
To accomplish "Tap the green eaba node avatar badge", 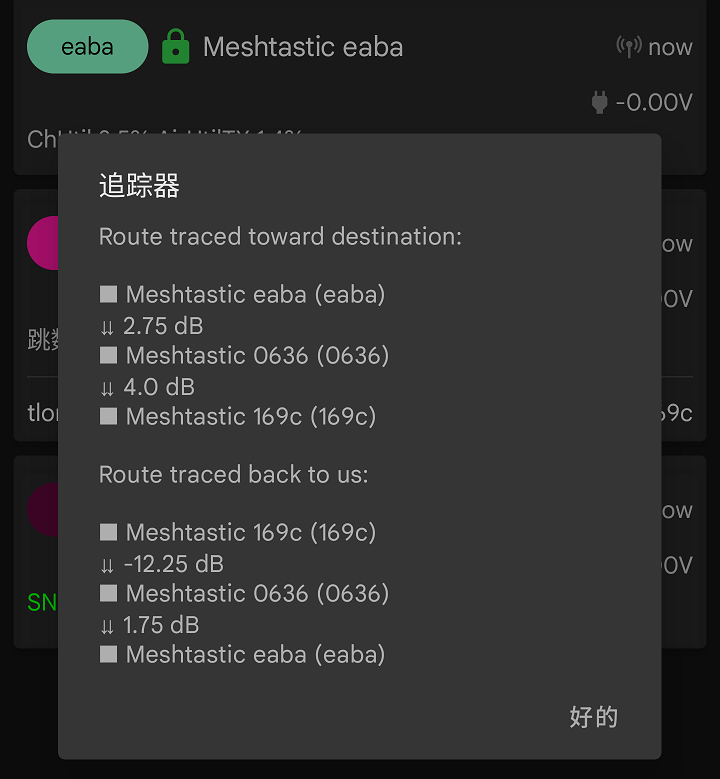I will pyautogui.click(x=87, y=46).
